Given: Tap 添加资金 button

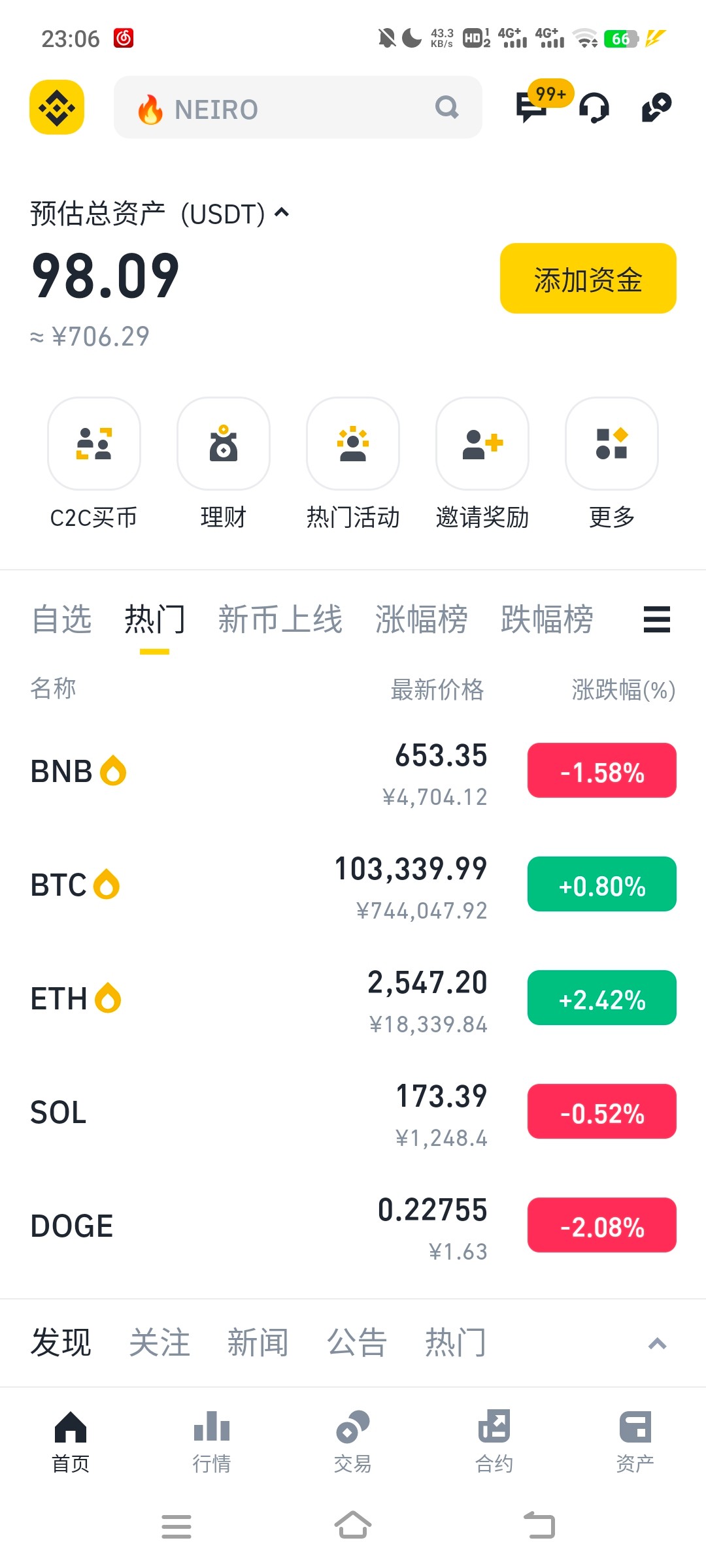Looking at the screenshot, I should [x=588, y=279].
